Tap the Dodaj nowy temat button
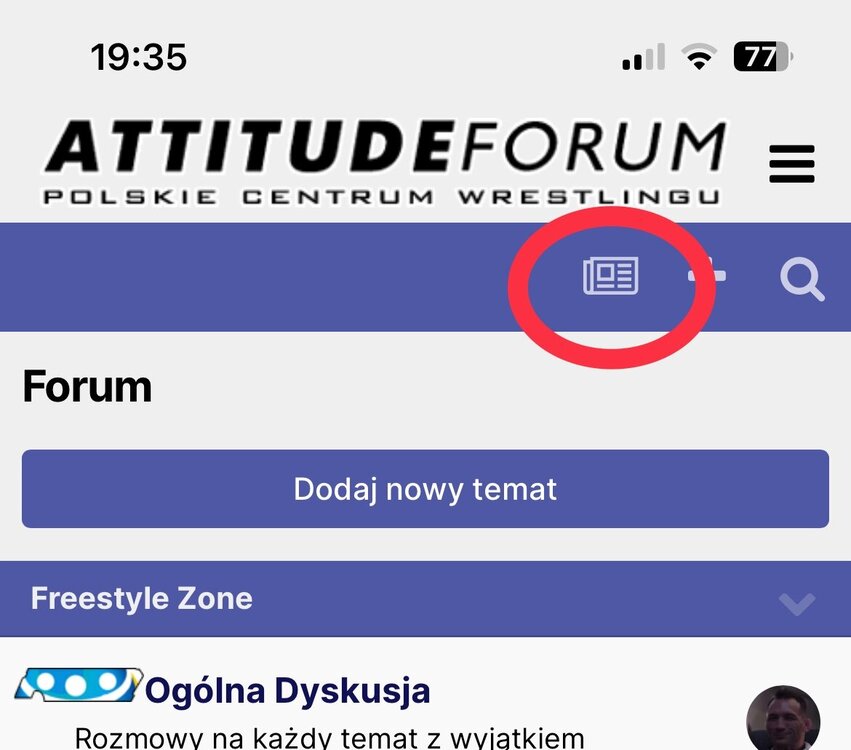Viewport: 851px width, 750px height. tap(425, 489)
